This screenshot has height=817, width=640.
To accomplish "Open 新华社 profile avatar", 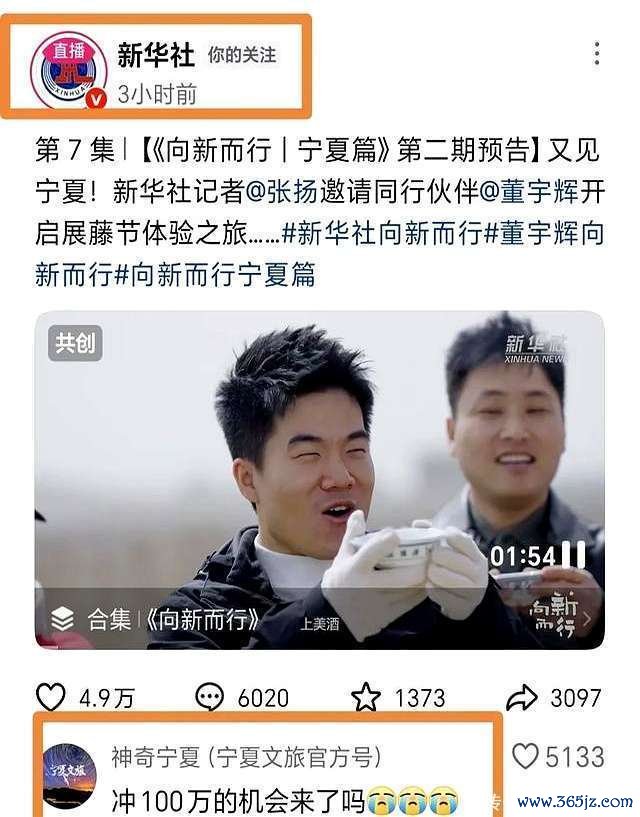I will point(67,69).
